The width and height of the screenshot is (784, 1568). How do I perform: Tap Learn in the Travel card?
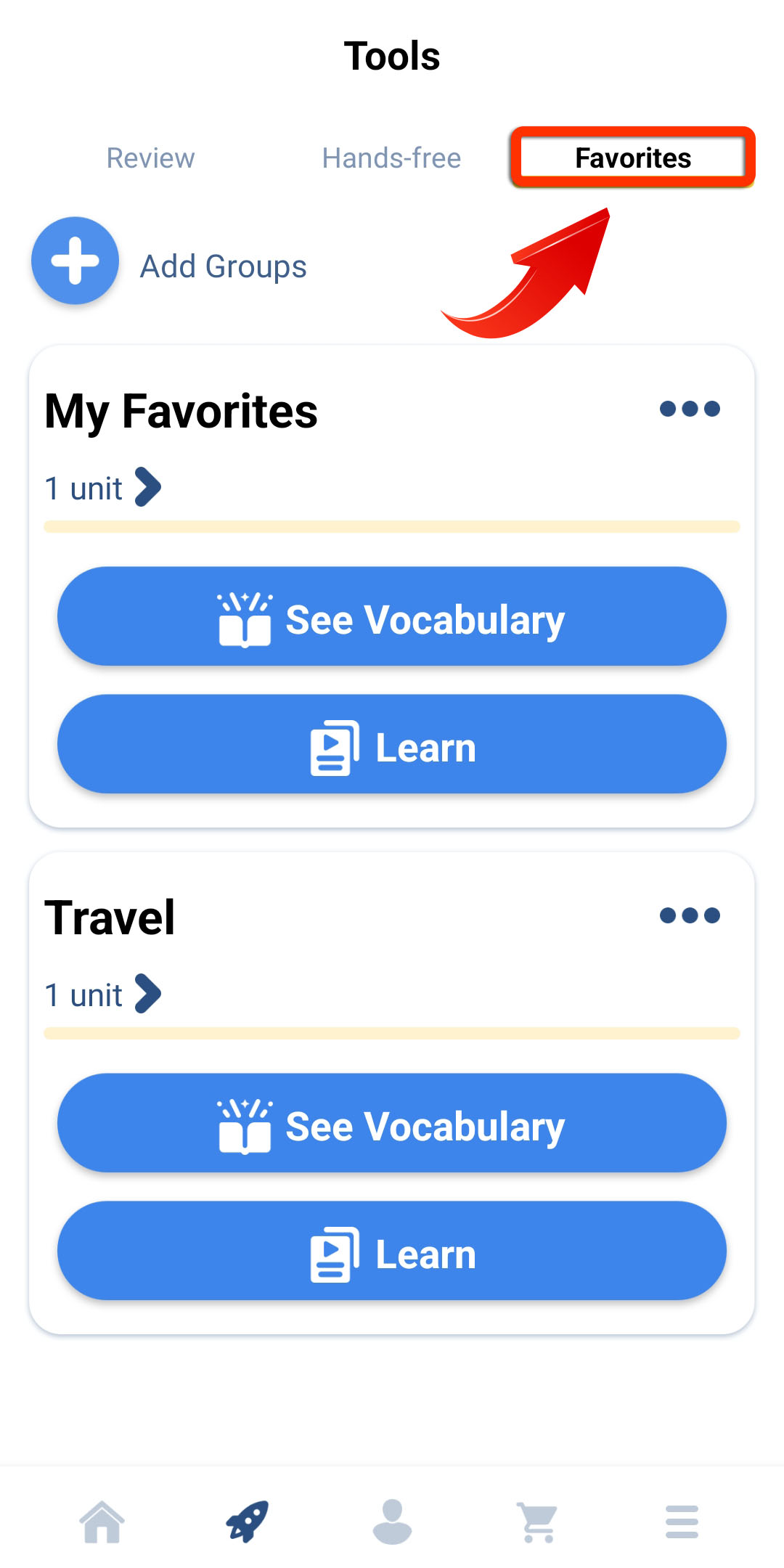click(392, 1251)
